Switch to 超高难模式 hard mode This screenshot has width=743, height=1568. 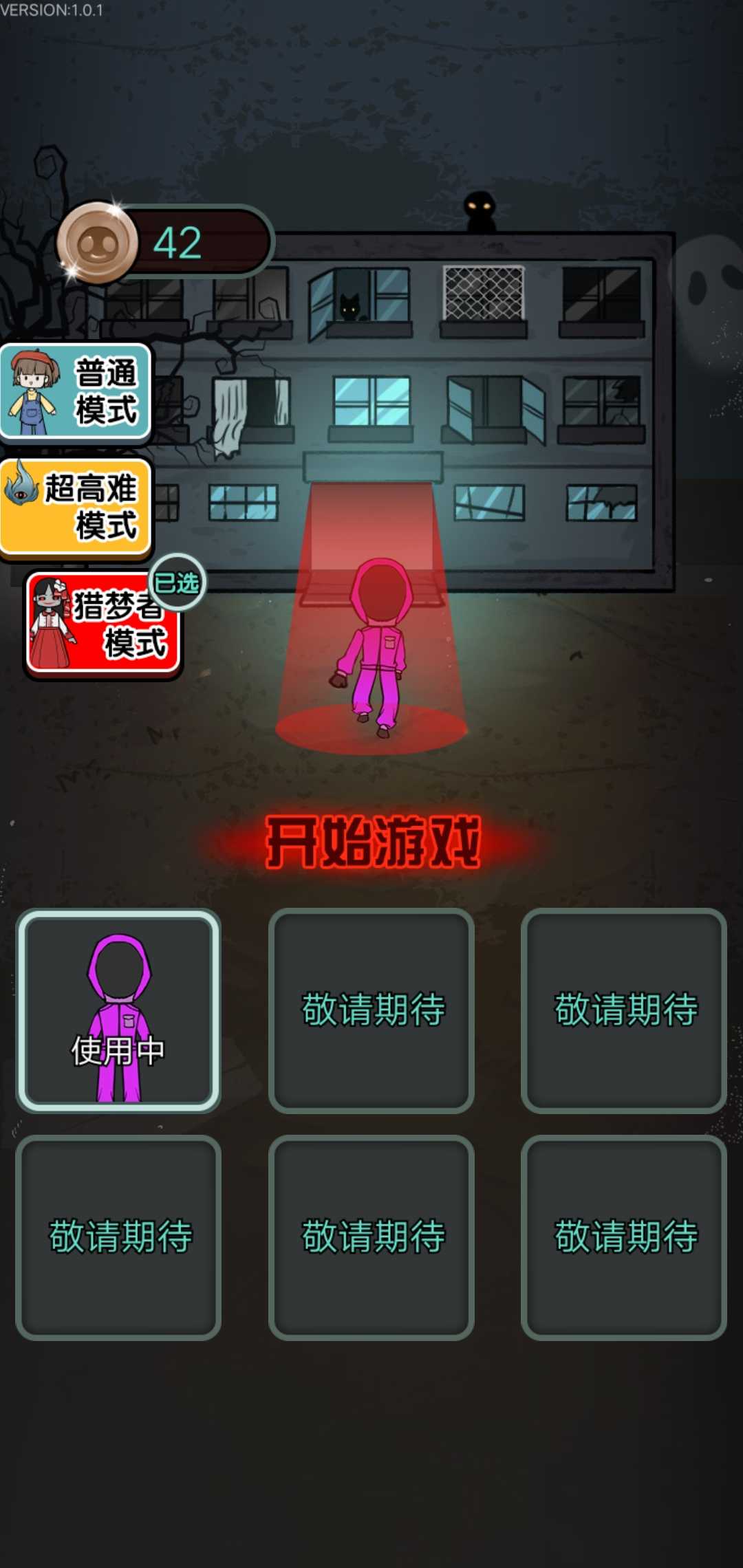(75, 507)
